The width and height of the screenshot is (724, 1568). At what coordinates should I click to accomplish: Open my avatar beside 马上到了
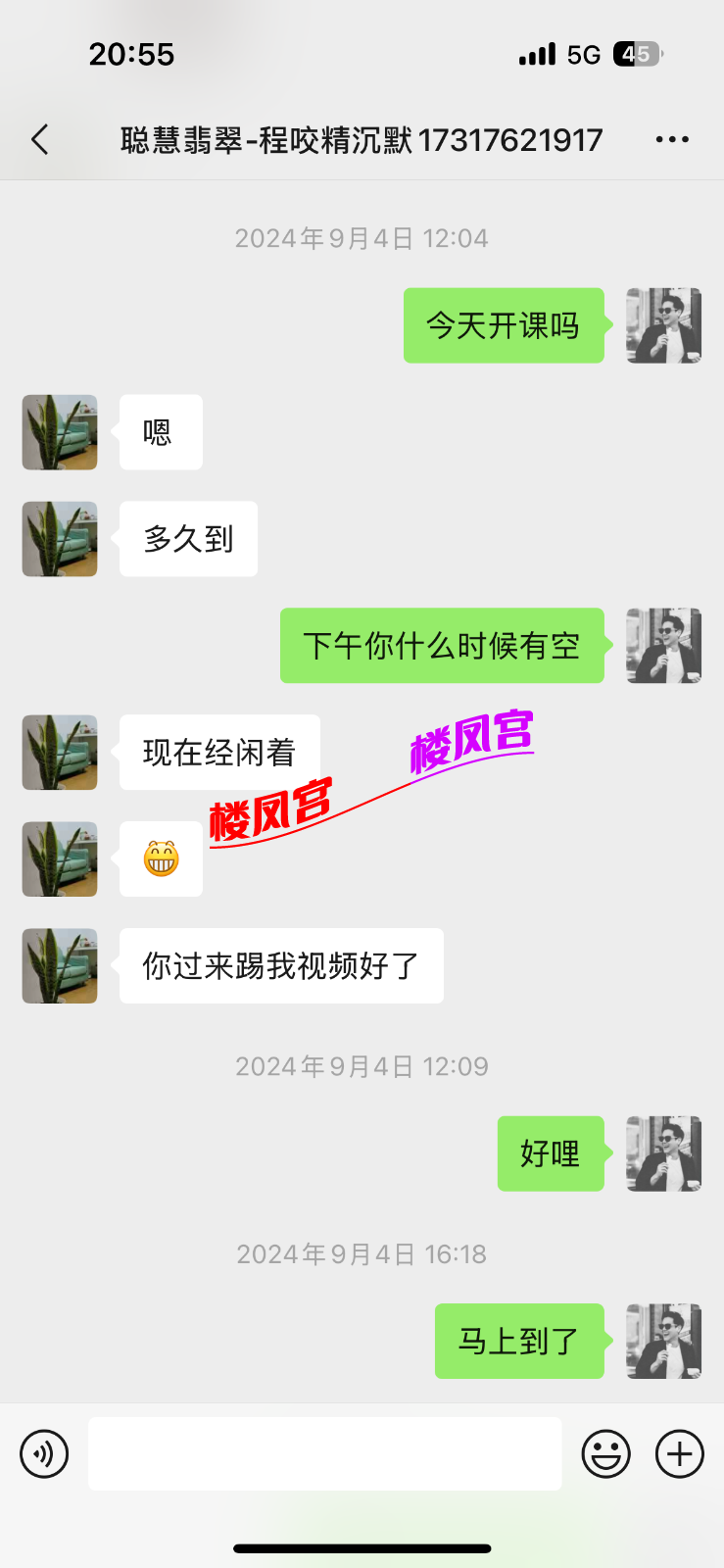coord(663,1341)
